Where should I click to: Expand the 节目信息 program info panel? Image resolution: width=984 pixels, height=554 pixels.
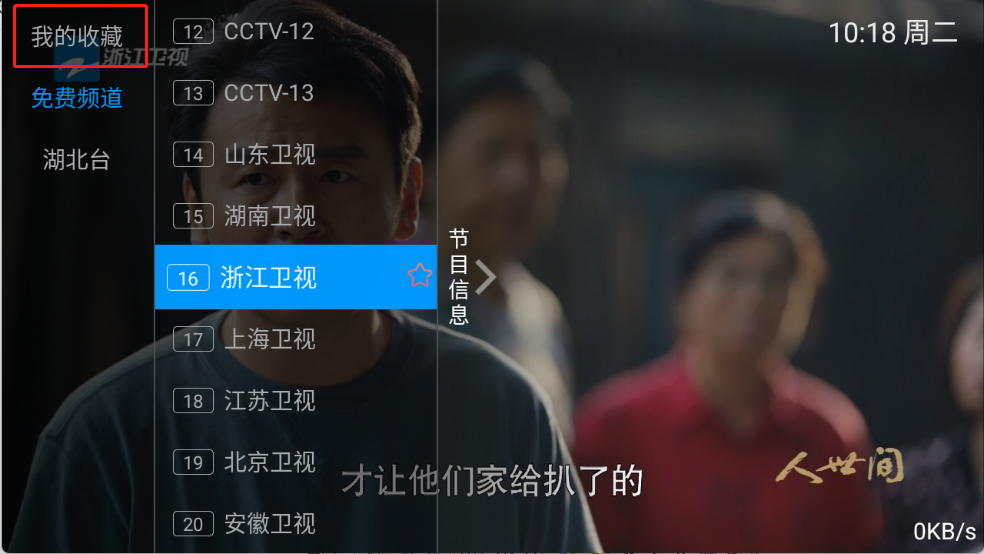click(x=472, y=277)
